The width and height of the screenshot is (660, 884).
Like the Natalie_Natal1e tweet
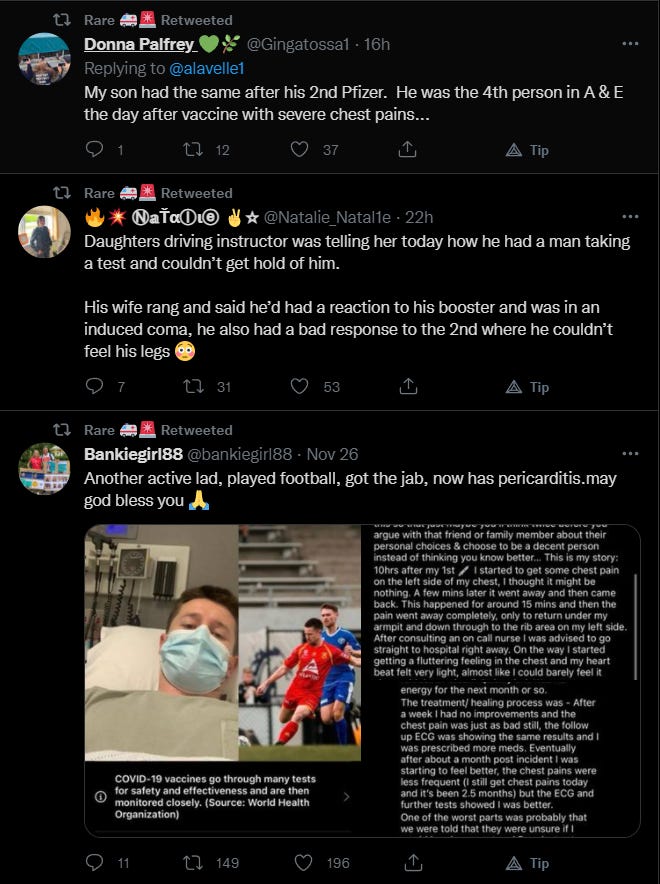(299, 386)
